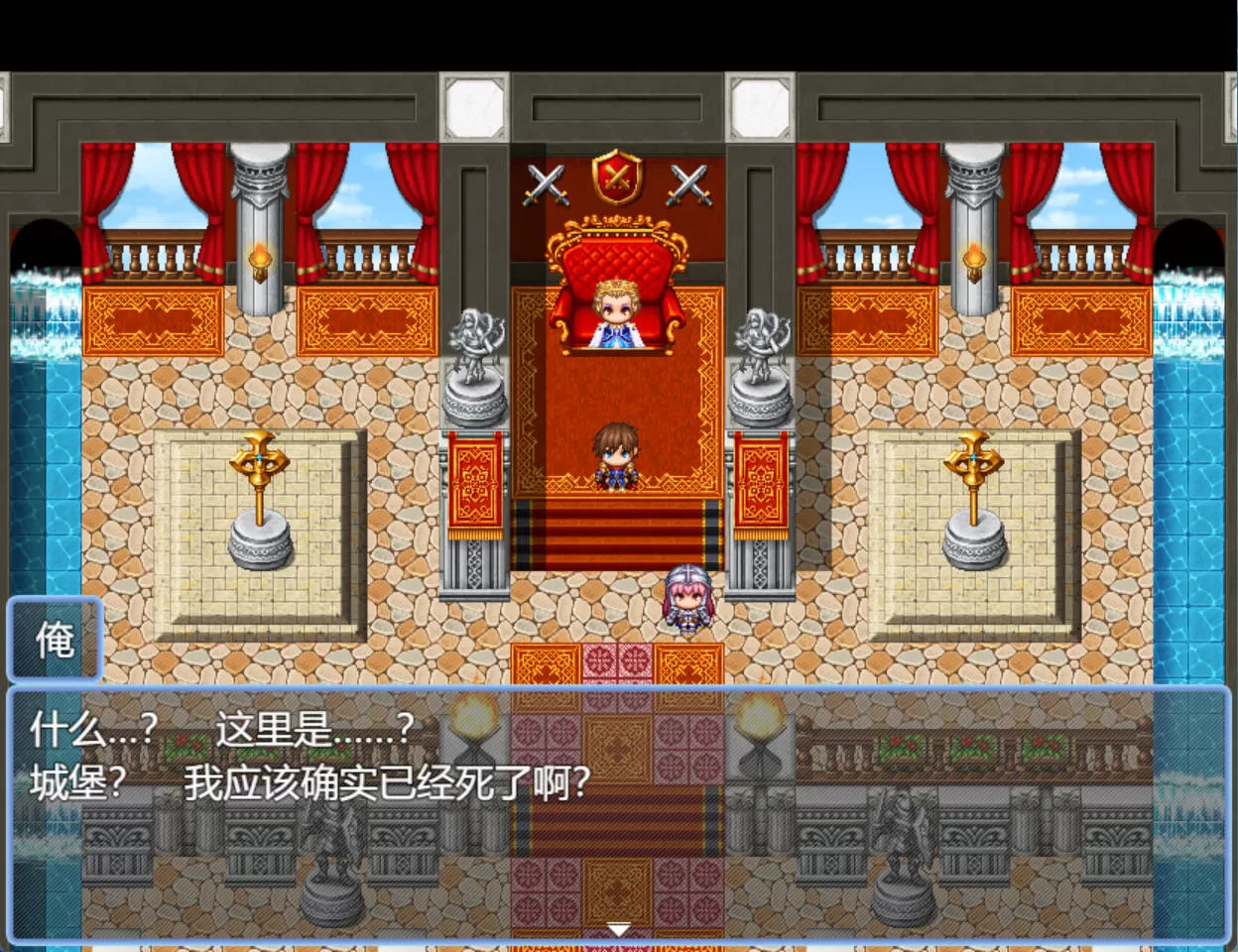This screenshot has height=952, width=1238.
Task: Tap the dialogue box to advance the text
Action: point(619,813)
